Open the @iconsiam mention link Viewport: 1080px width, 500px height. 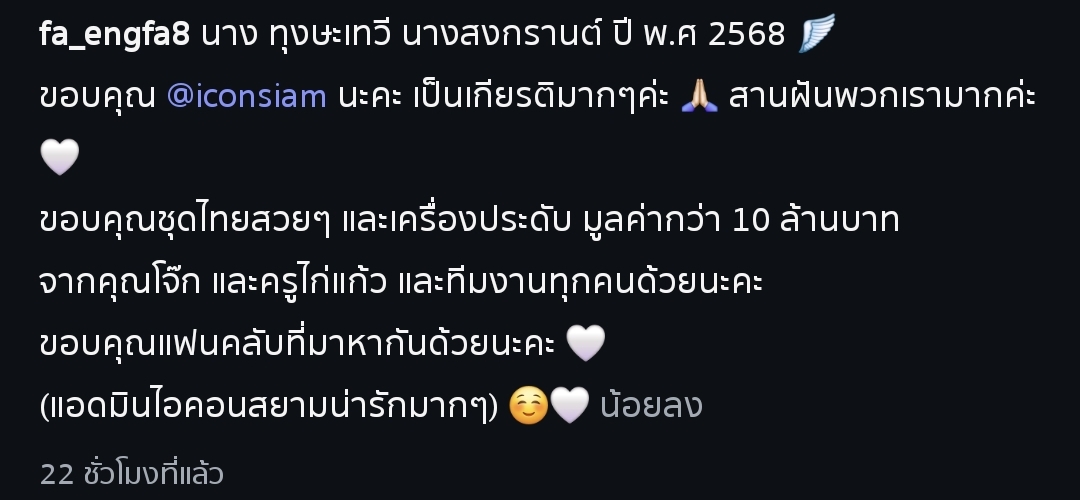[x=245, y=97]
